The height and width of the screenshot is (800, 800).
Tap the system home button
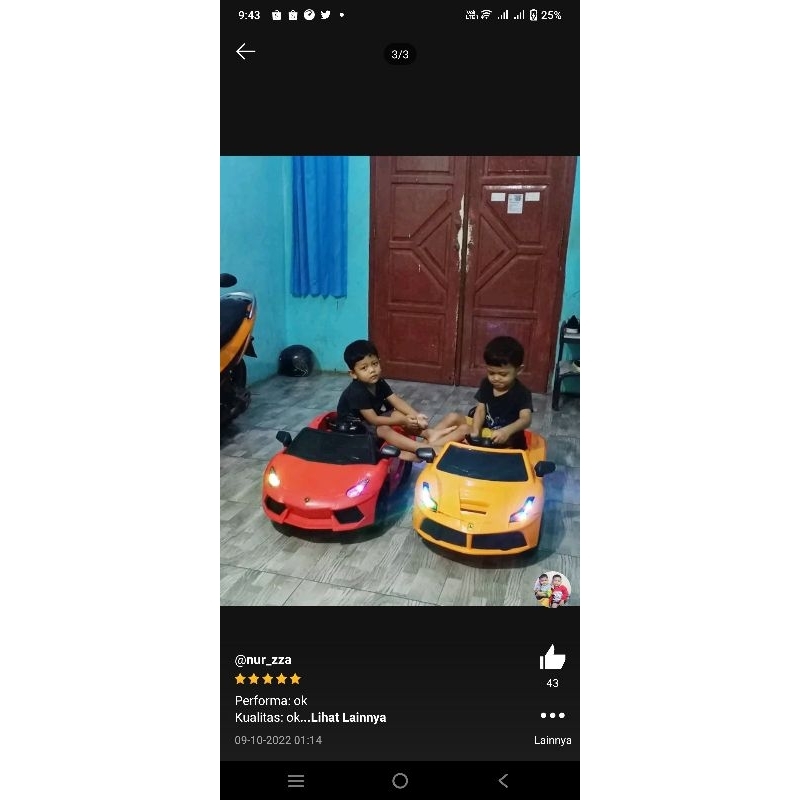point(400,781)
